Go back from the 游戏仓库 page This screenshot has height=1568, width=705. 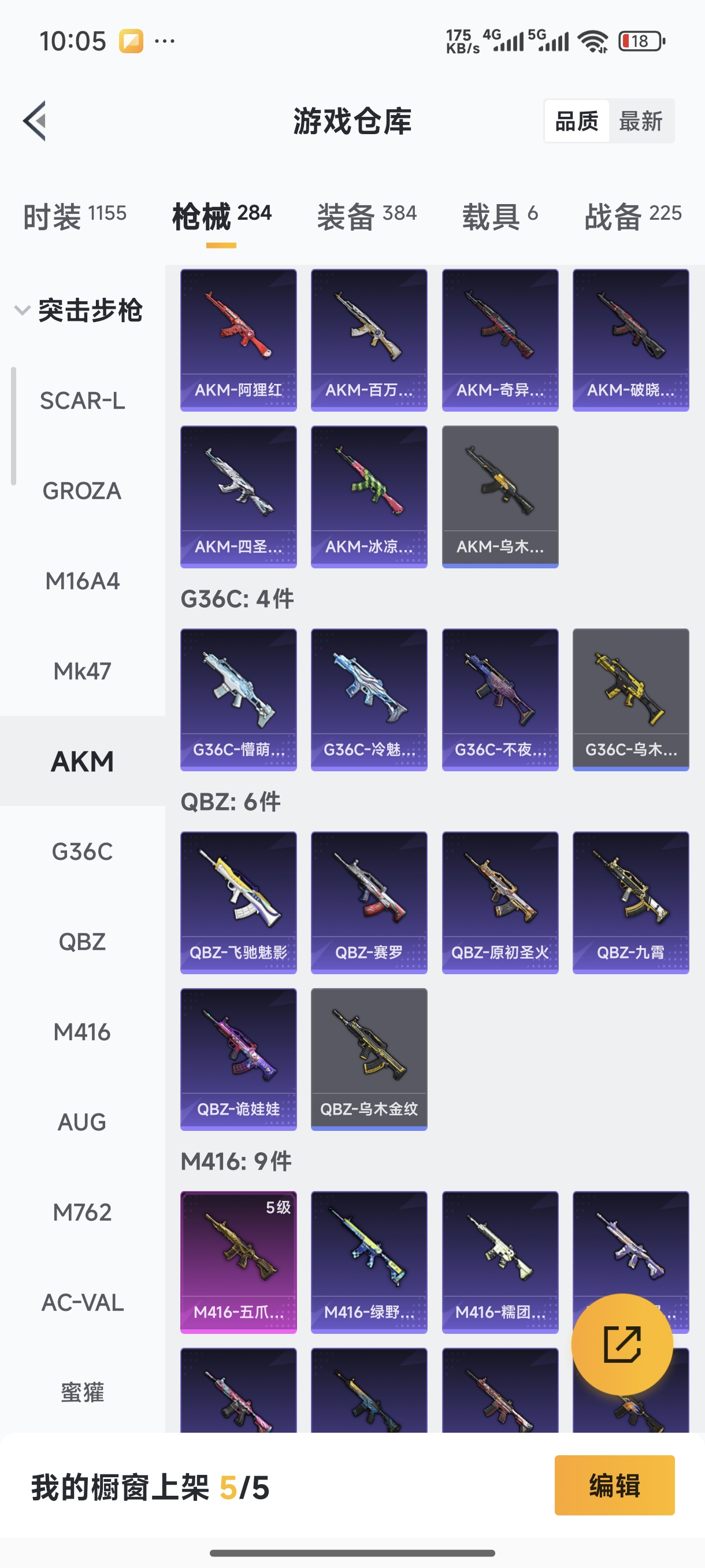coord(35,120)
